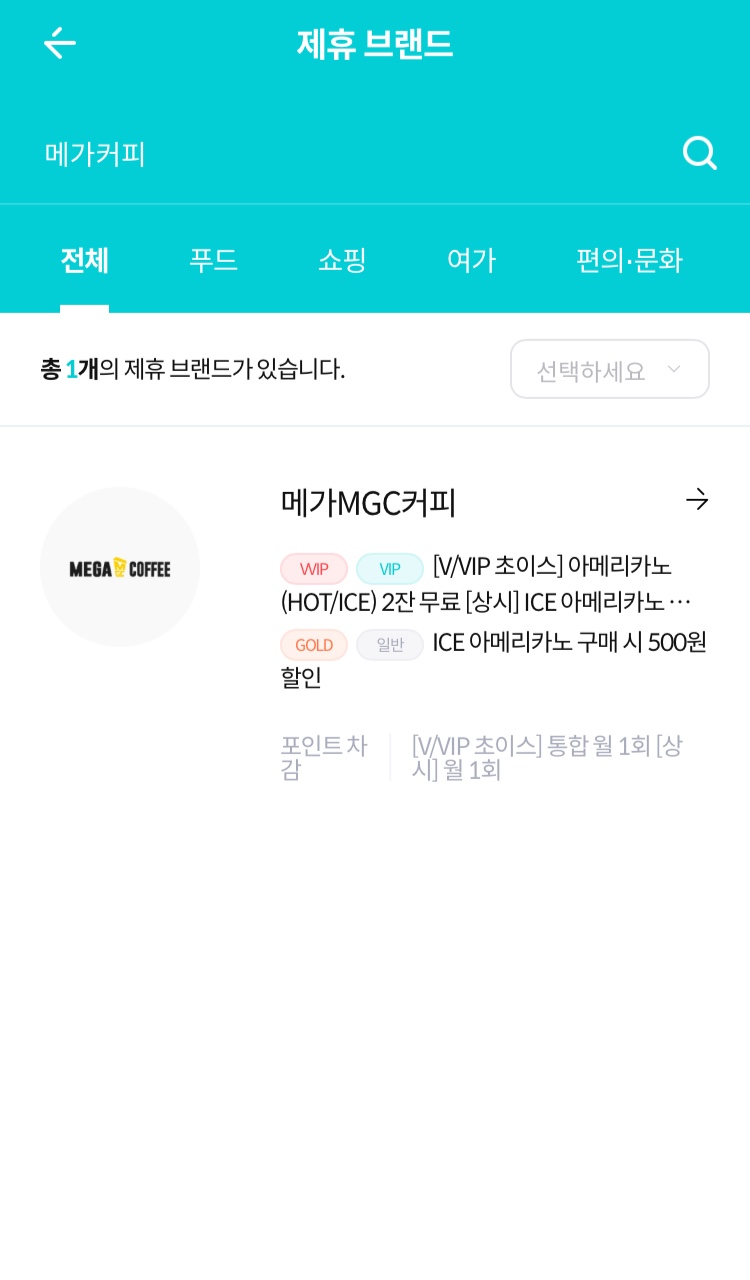The height and width of the screenshot is (1280, 750).
Task: Open the 여가 tab
Action: [471, 260]
